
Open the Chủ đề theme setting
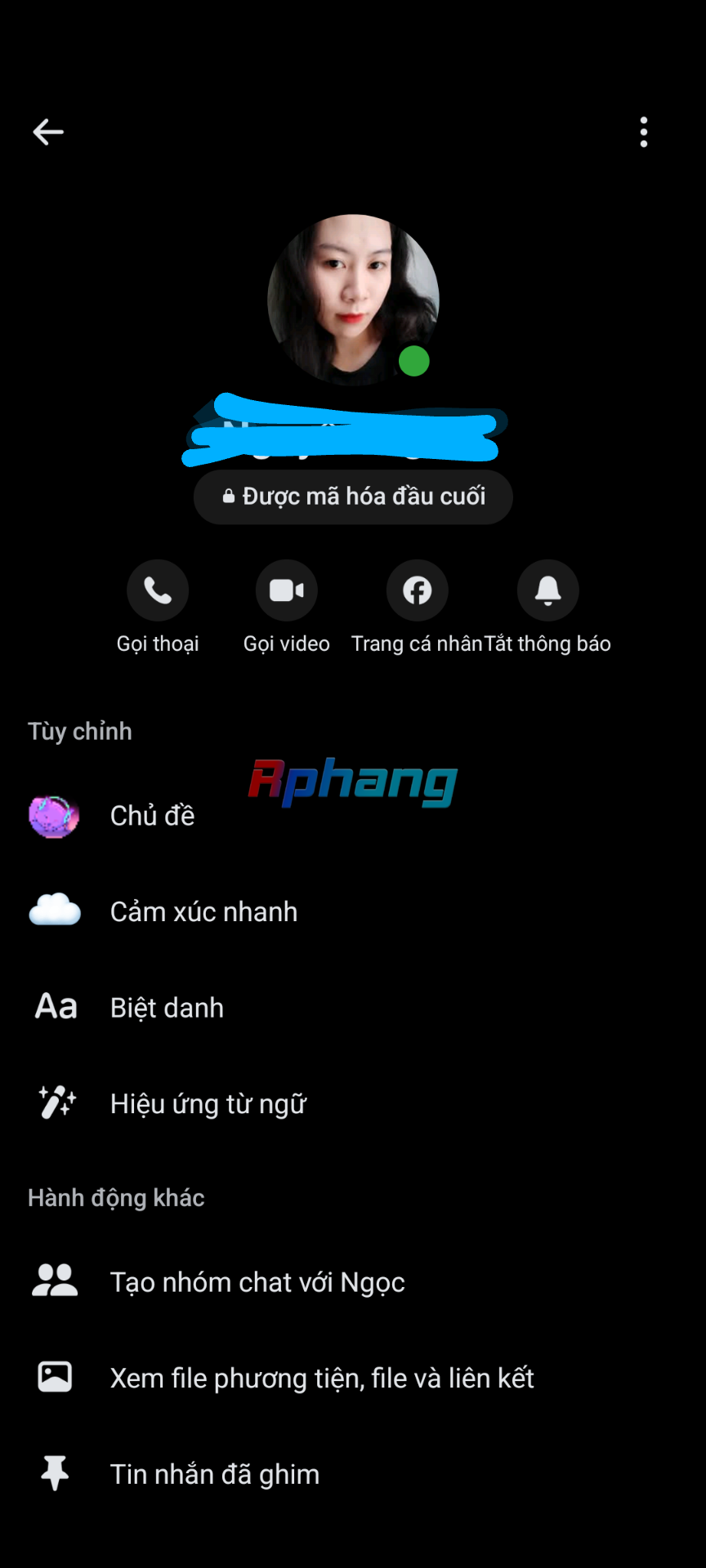(x=152, y=816)
